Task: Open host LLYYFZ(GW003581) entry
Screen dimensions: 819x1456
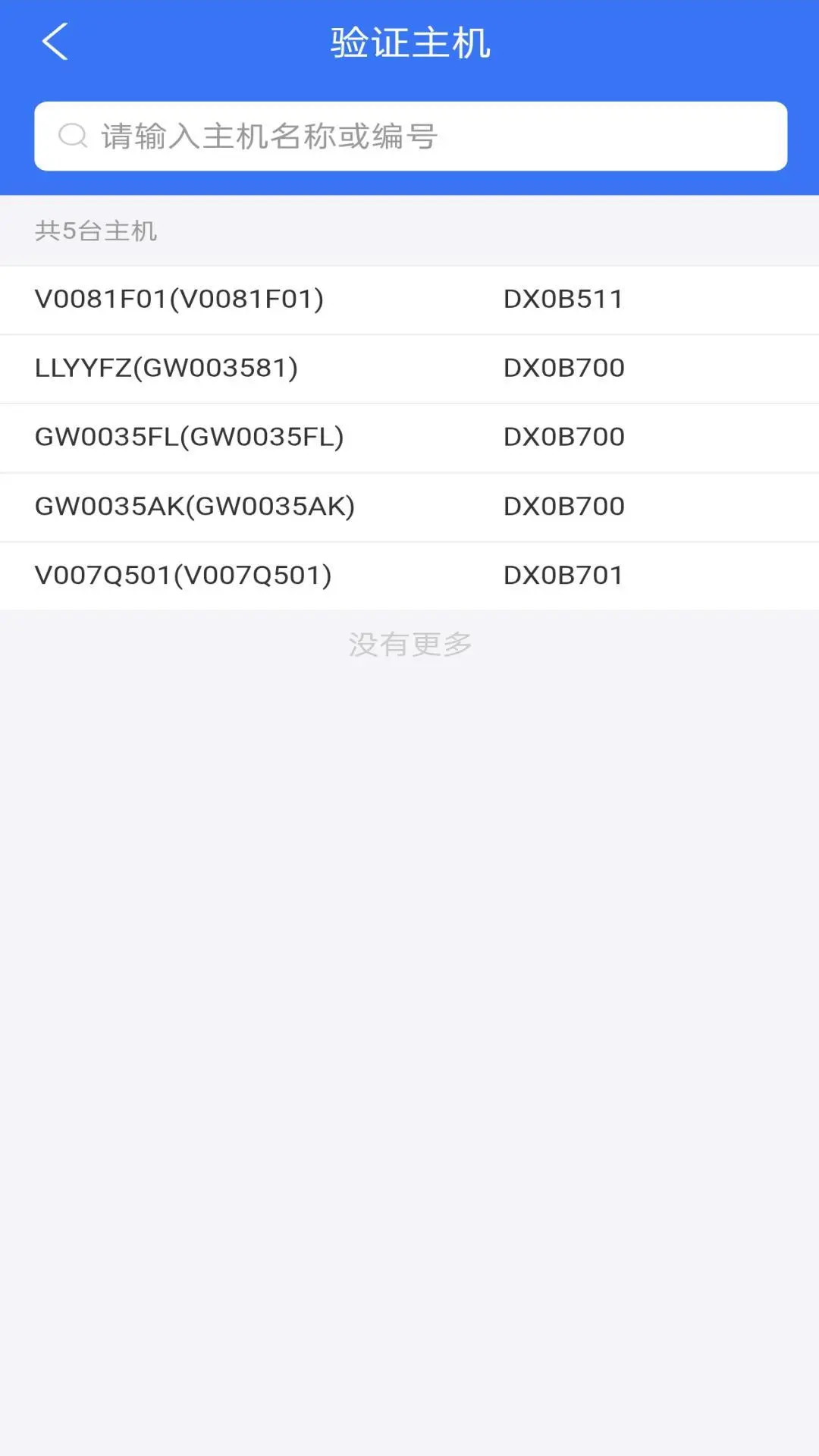Action: (x=168, y=369)
